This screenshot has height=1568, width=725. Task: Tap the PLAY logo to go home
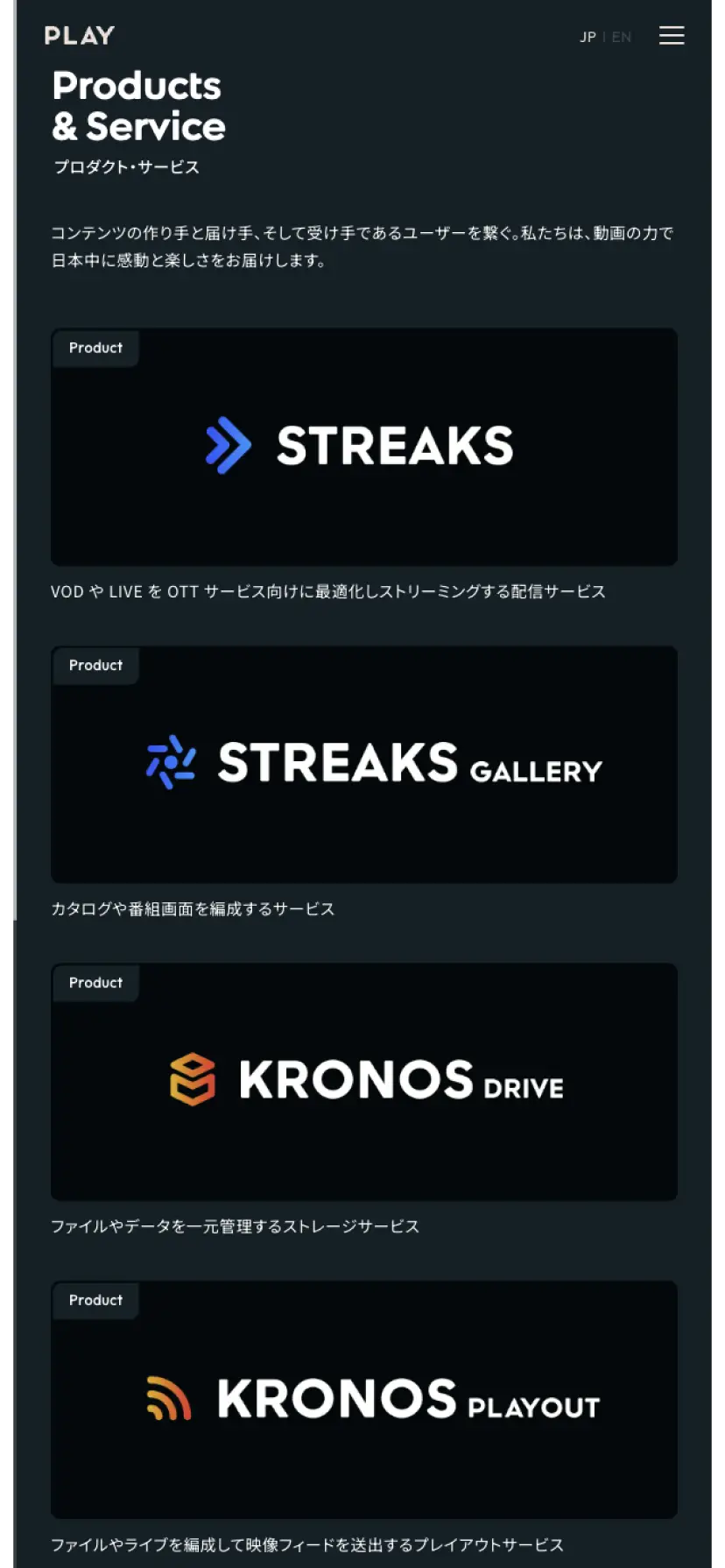80,36
